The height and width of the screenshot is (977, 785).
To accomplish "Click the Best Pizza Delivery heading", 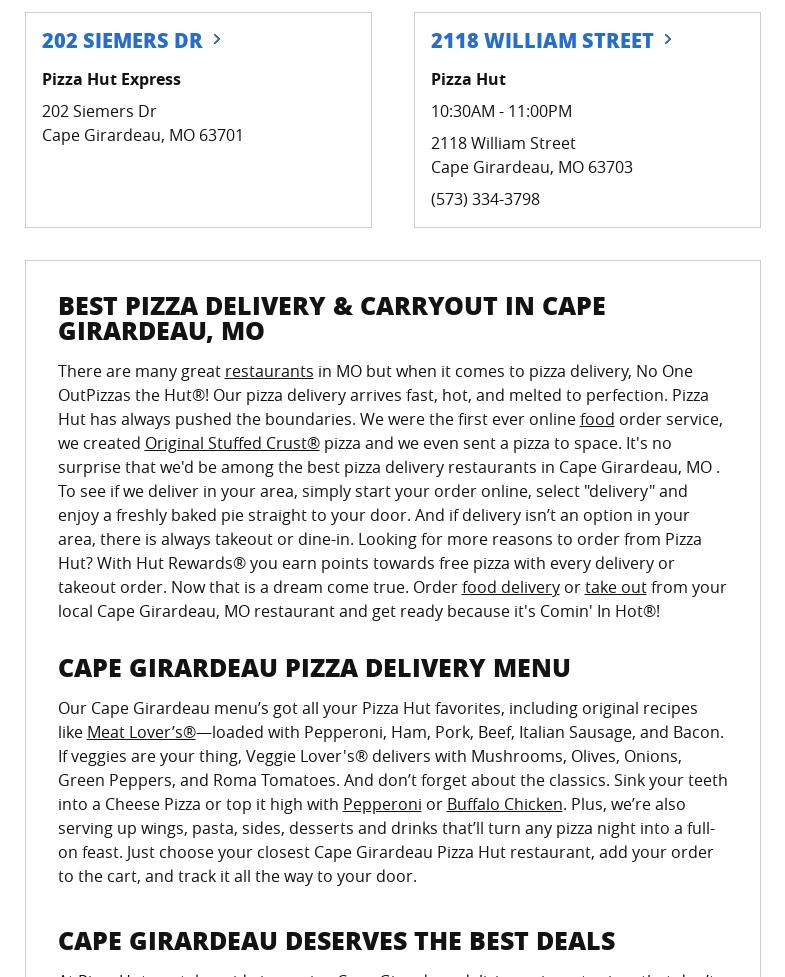I will [x=331, y=317].
